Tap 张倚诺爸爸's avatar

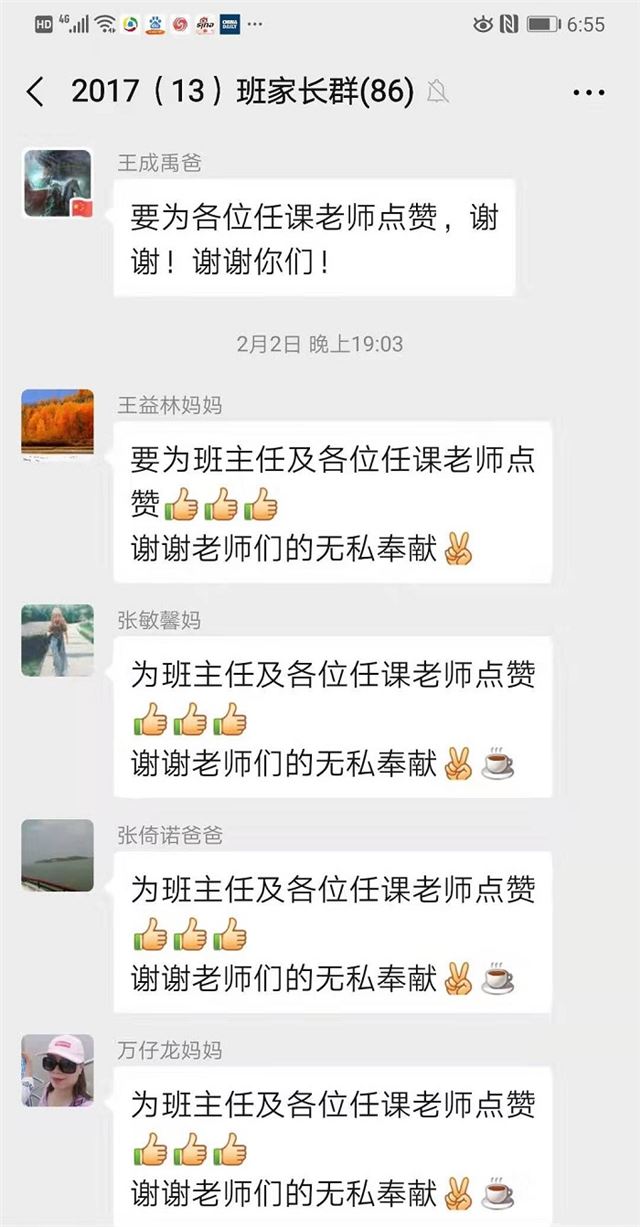click(57, 855)
